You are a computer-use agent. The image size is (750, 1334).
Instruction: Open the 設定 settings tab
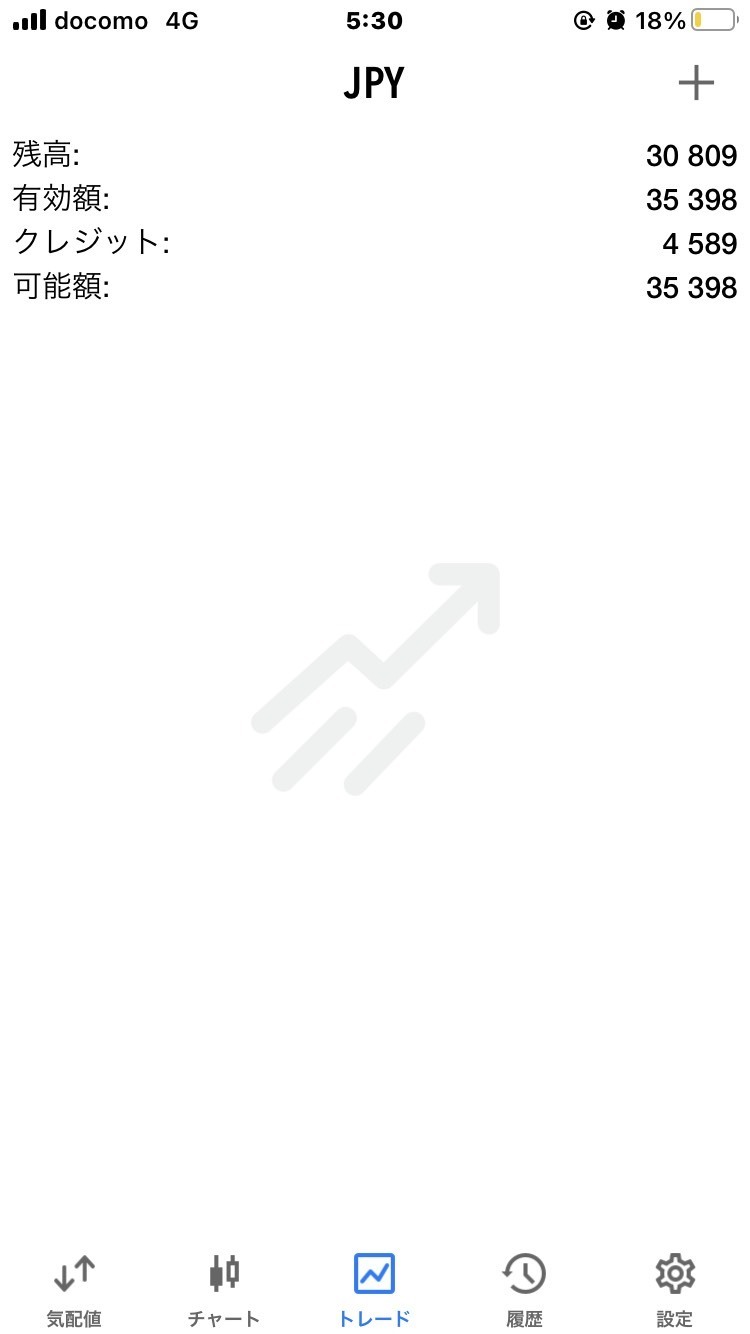pos(675,1289)
